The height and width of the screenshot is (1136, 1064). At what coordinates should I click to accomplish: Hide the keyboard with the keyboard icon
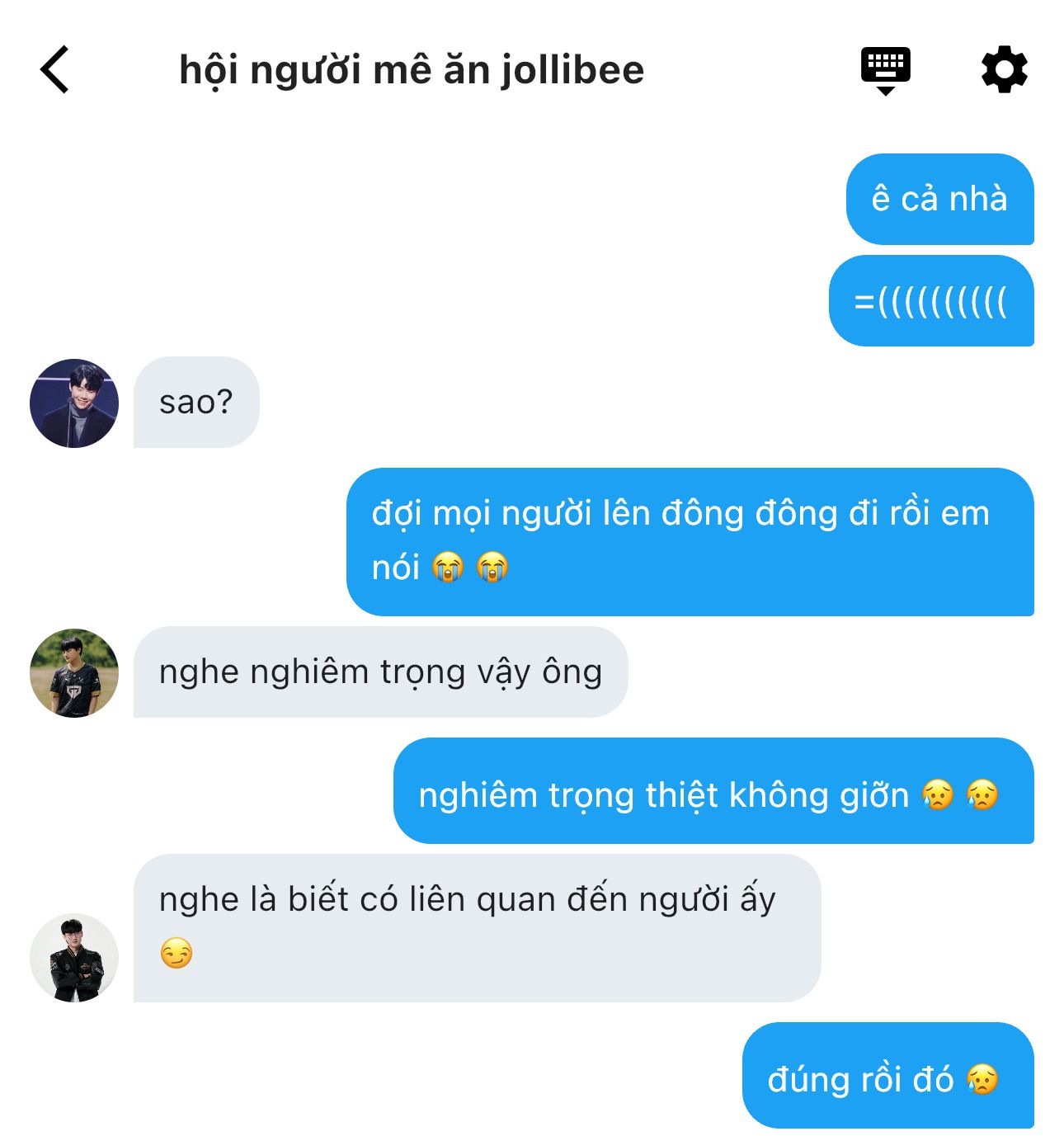pos(885,70)
